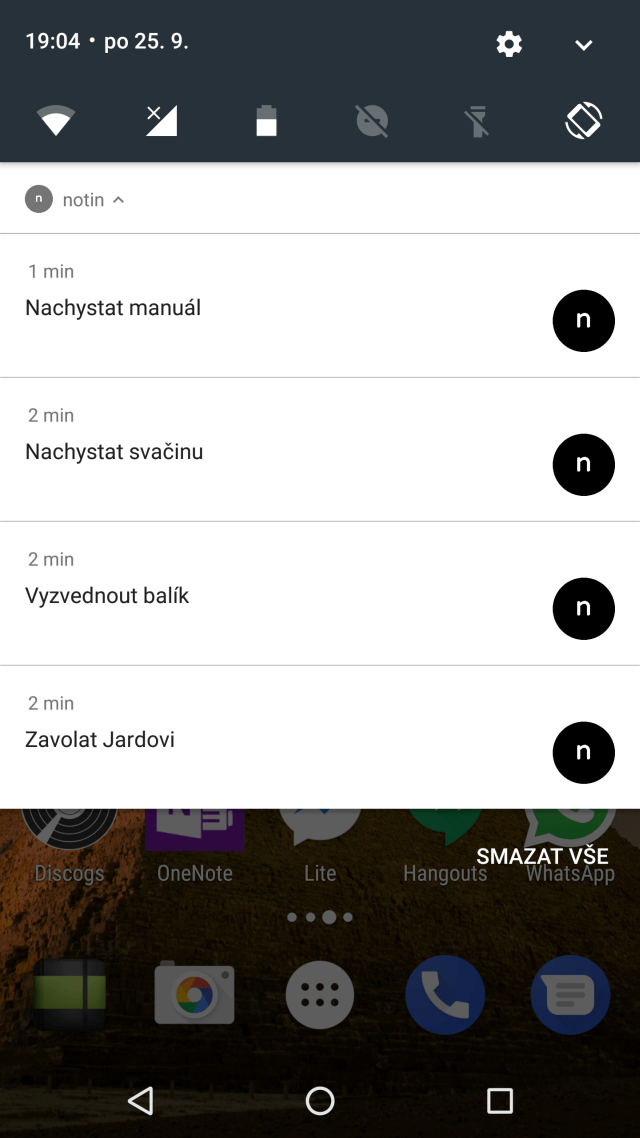The image size is (640, 1138).
Task: Go back using the navigation bar
Action: pyautogui.click(x=140, y=1100)
